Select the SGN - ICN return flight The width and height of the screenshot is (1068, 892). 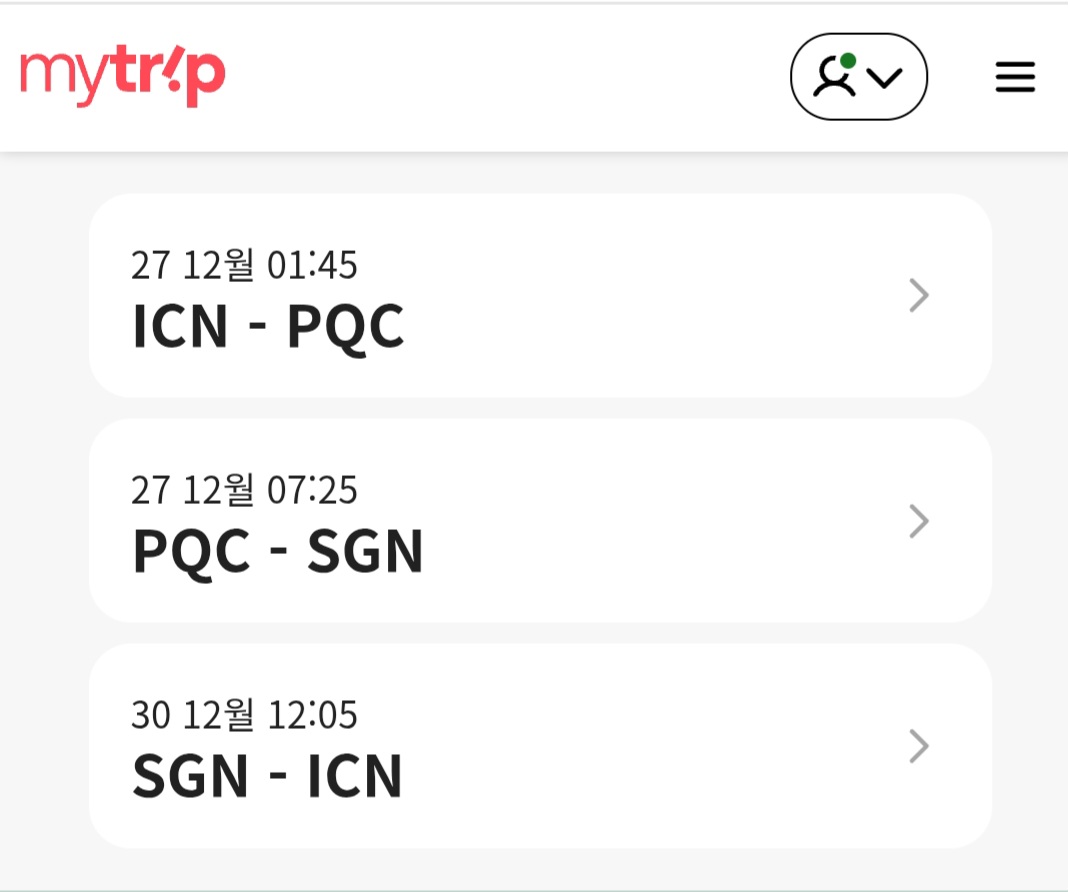pyautogui.click(x=540, y=746)
